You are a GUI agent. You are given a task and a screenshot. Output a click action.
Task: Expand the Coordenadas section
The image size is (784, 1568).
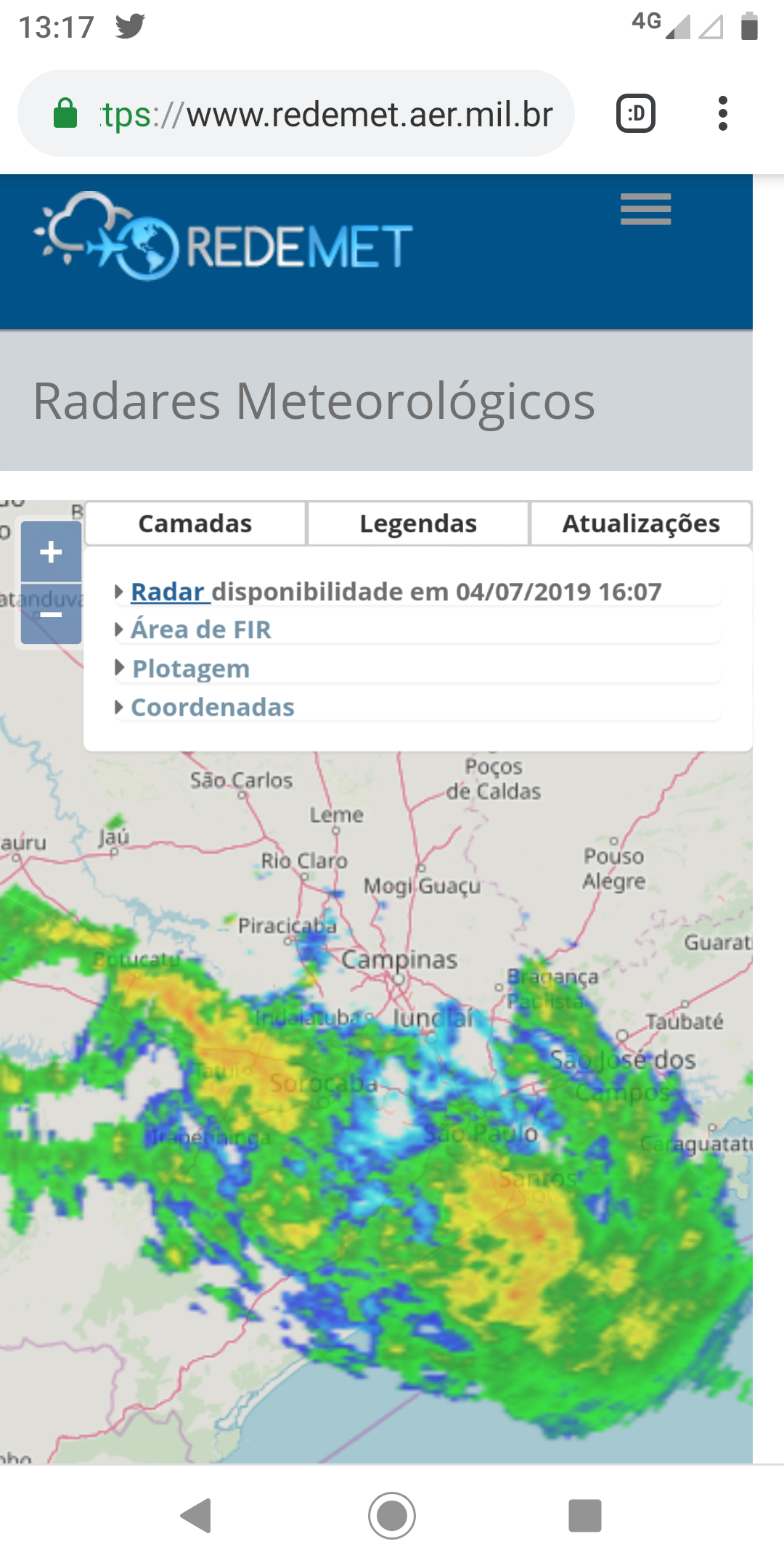coord(205,707)
